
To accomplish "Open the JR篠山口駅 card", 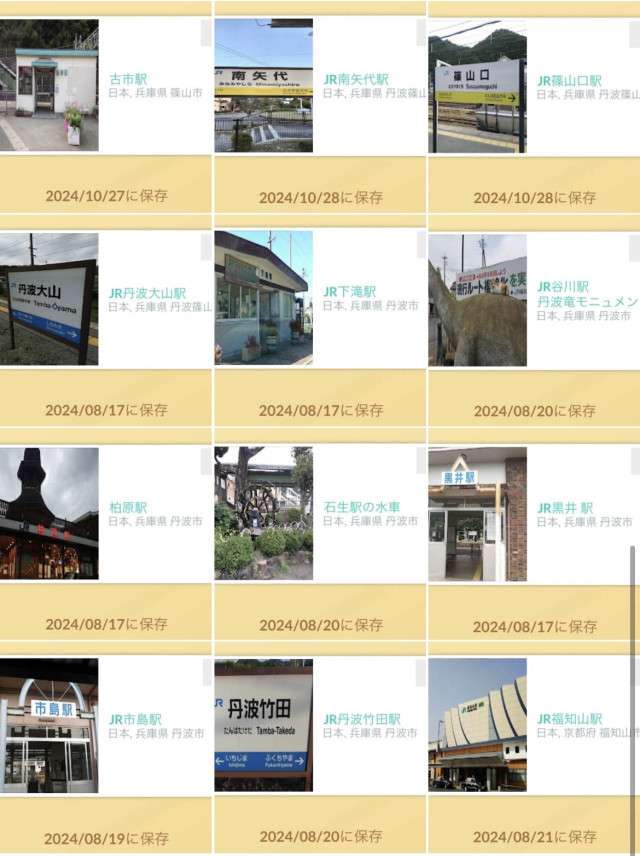I will pos(569,80).
